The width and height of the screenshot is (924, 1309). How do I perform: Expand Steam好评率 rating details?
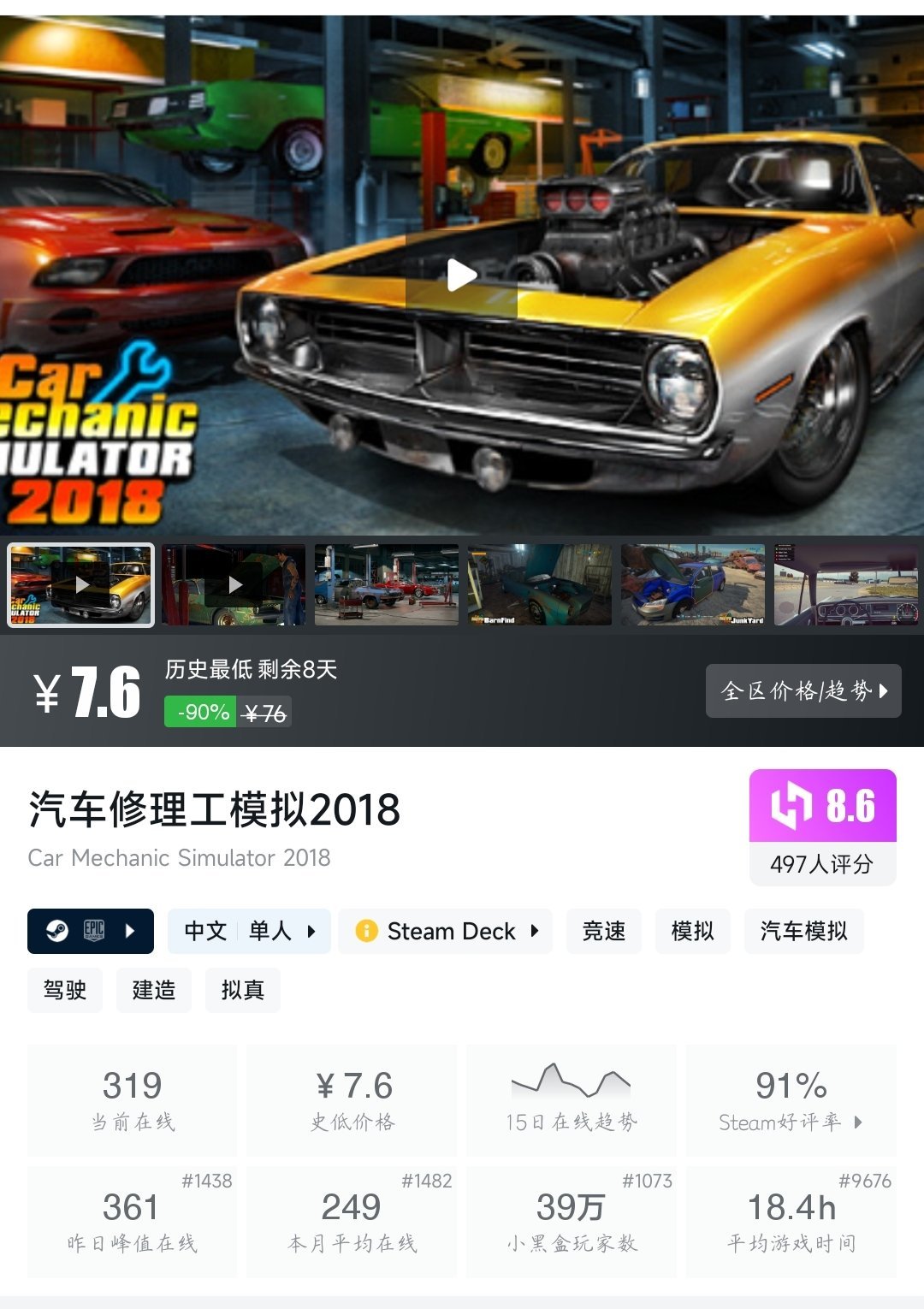860,1123
